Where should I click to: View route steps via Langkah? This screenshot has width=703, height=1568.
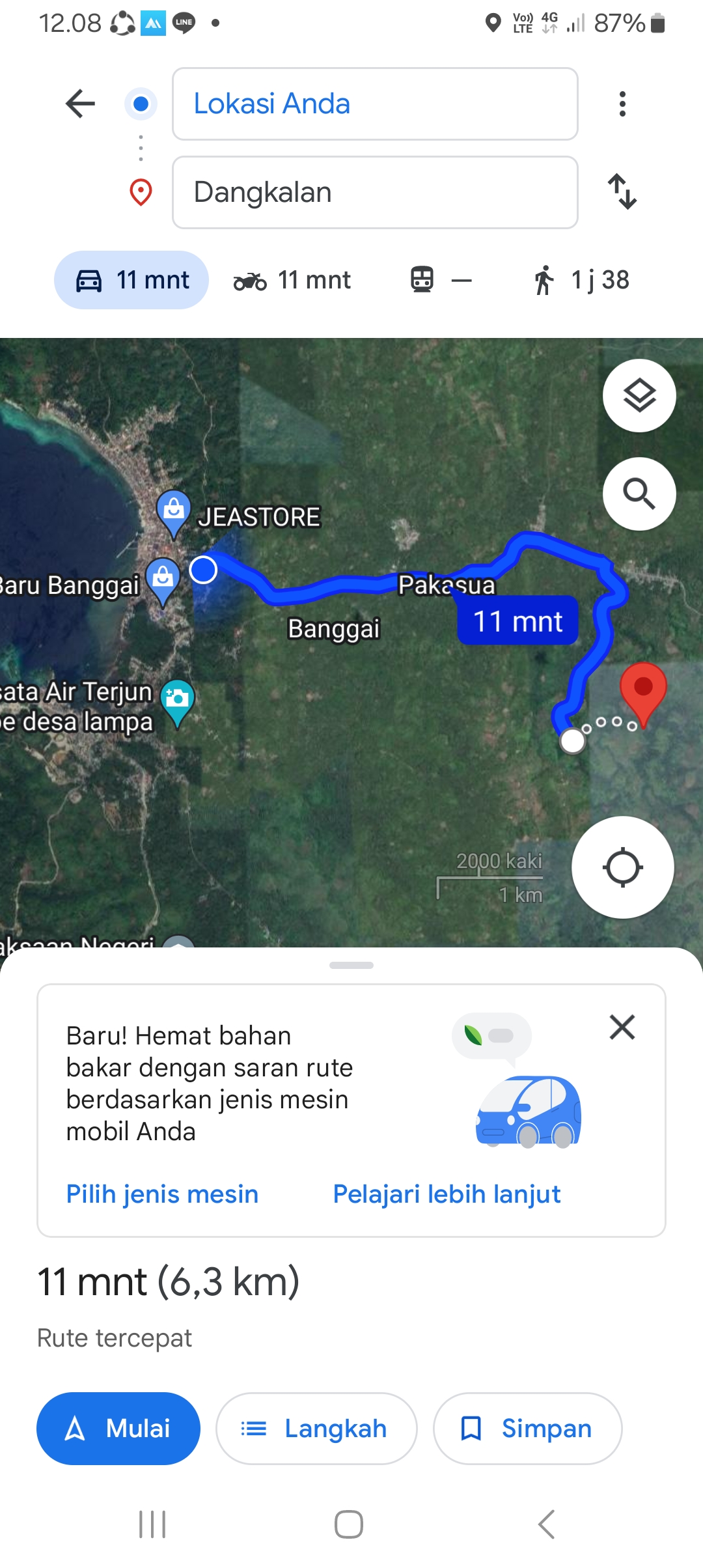316,1429
